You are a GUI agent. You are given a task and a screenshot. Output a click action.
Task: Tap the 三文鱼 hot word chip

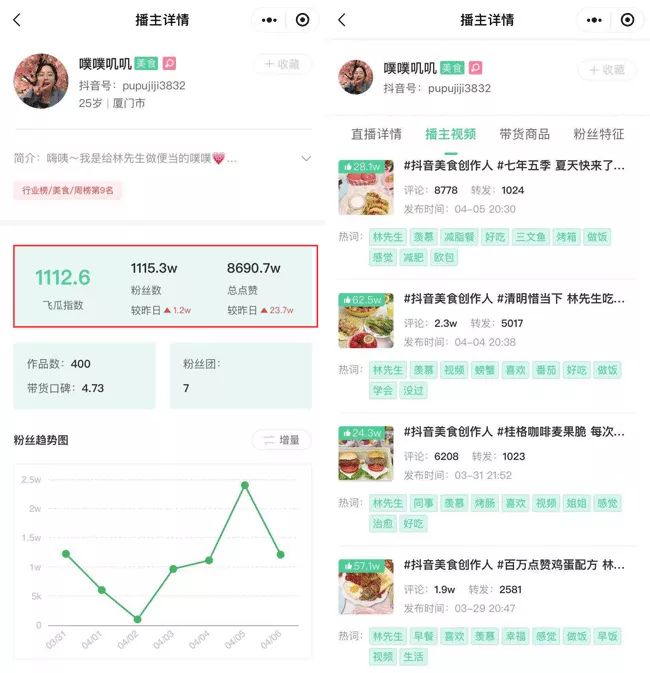(530, 237)
